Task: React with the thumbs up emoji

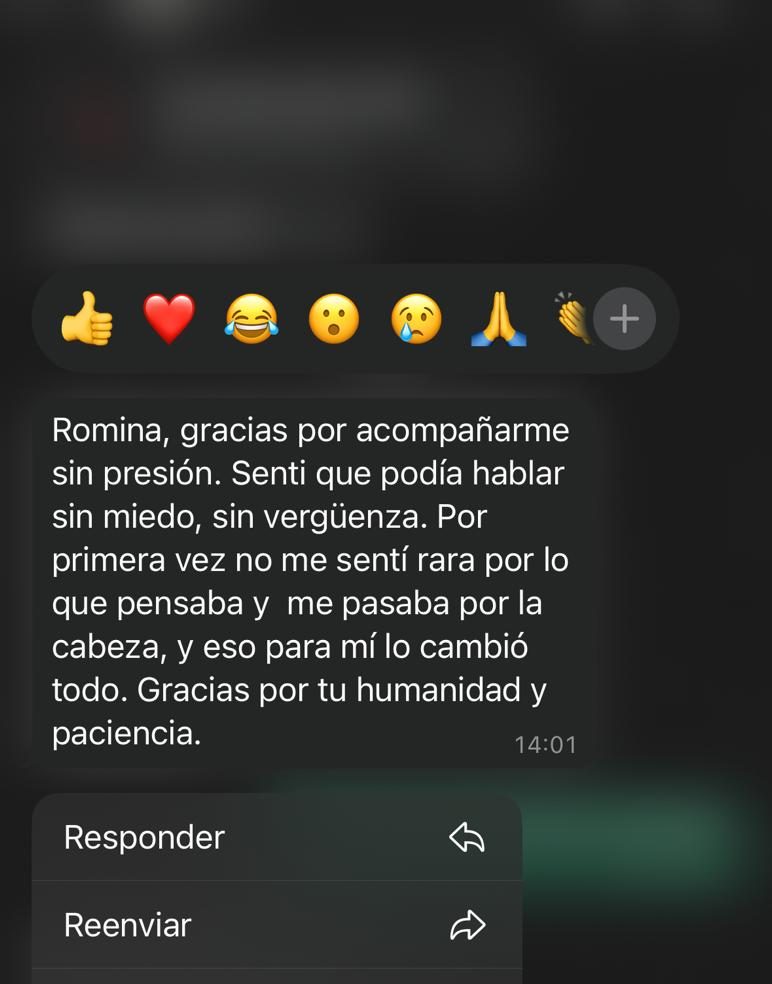Action: tap(87, 319)
